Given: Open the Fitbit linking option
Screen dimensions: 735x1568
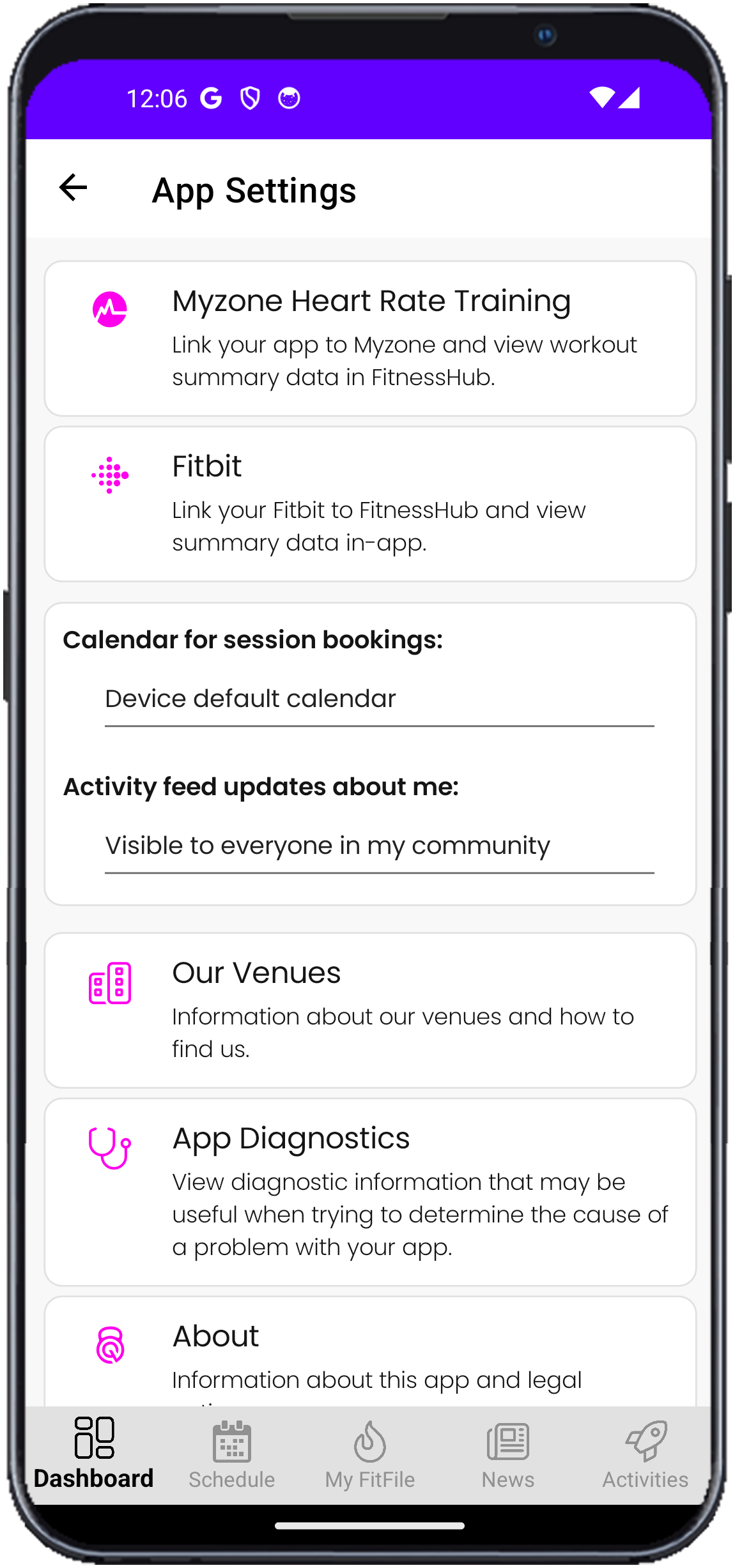Looking at the screenshot, I should point(370,504).
